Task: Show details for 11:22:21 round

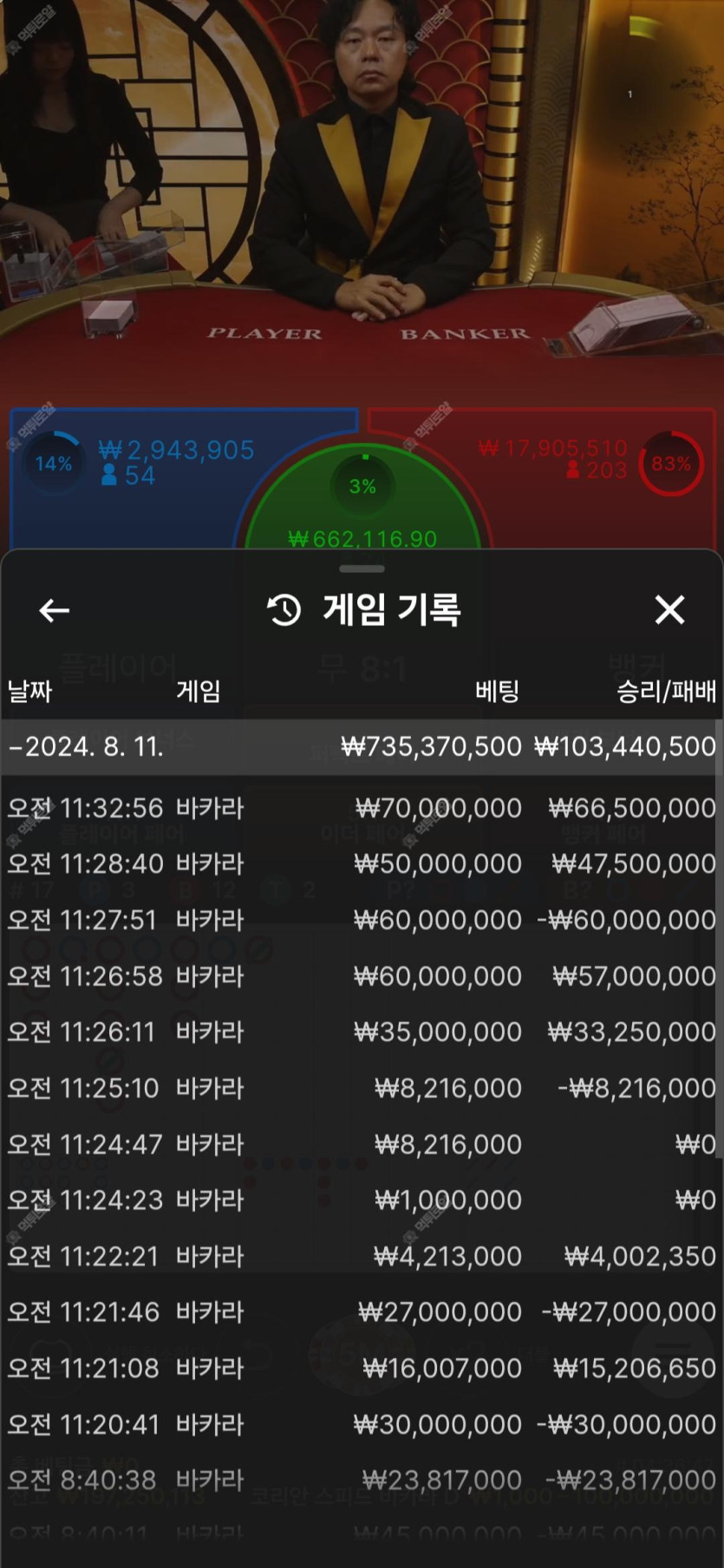Action: pyautogui.click(x=361, y=1256)
